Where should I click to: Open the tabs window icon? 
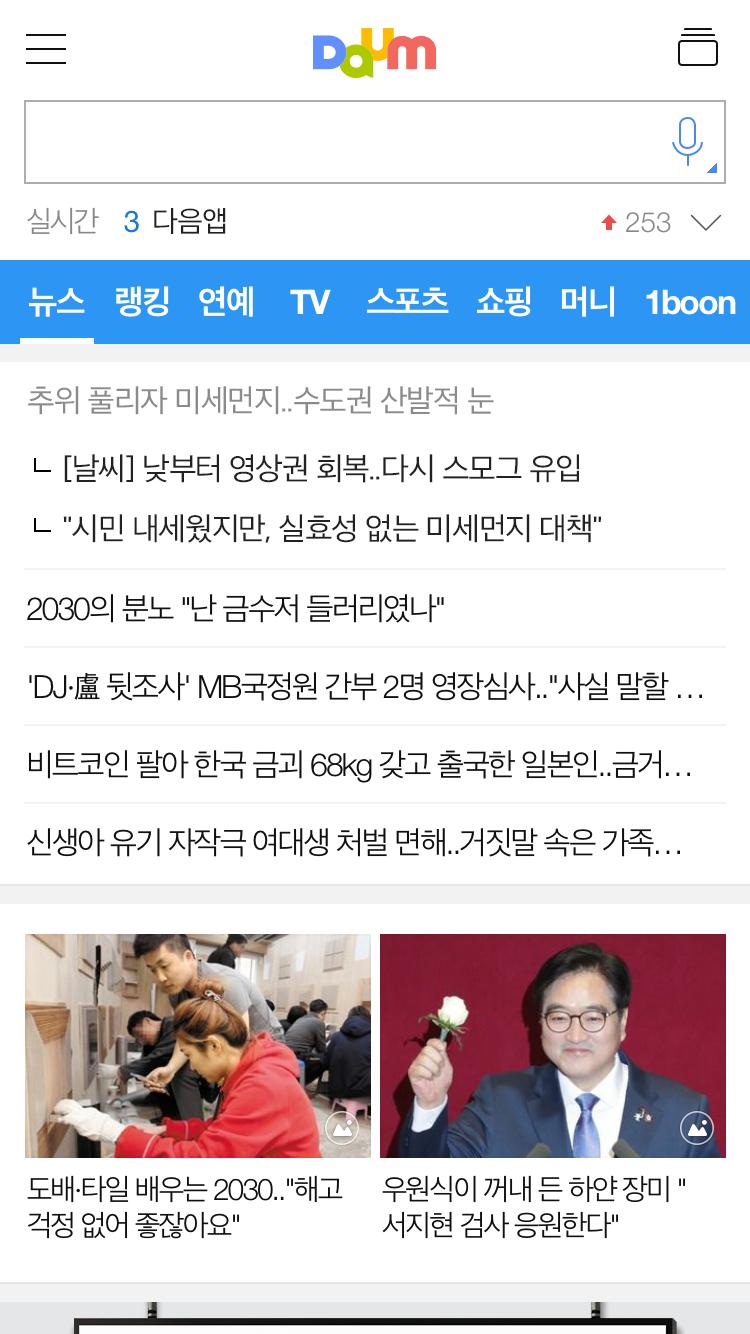coord(697,48)
